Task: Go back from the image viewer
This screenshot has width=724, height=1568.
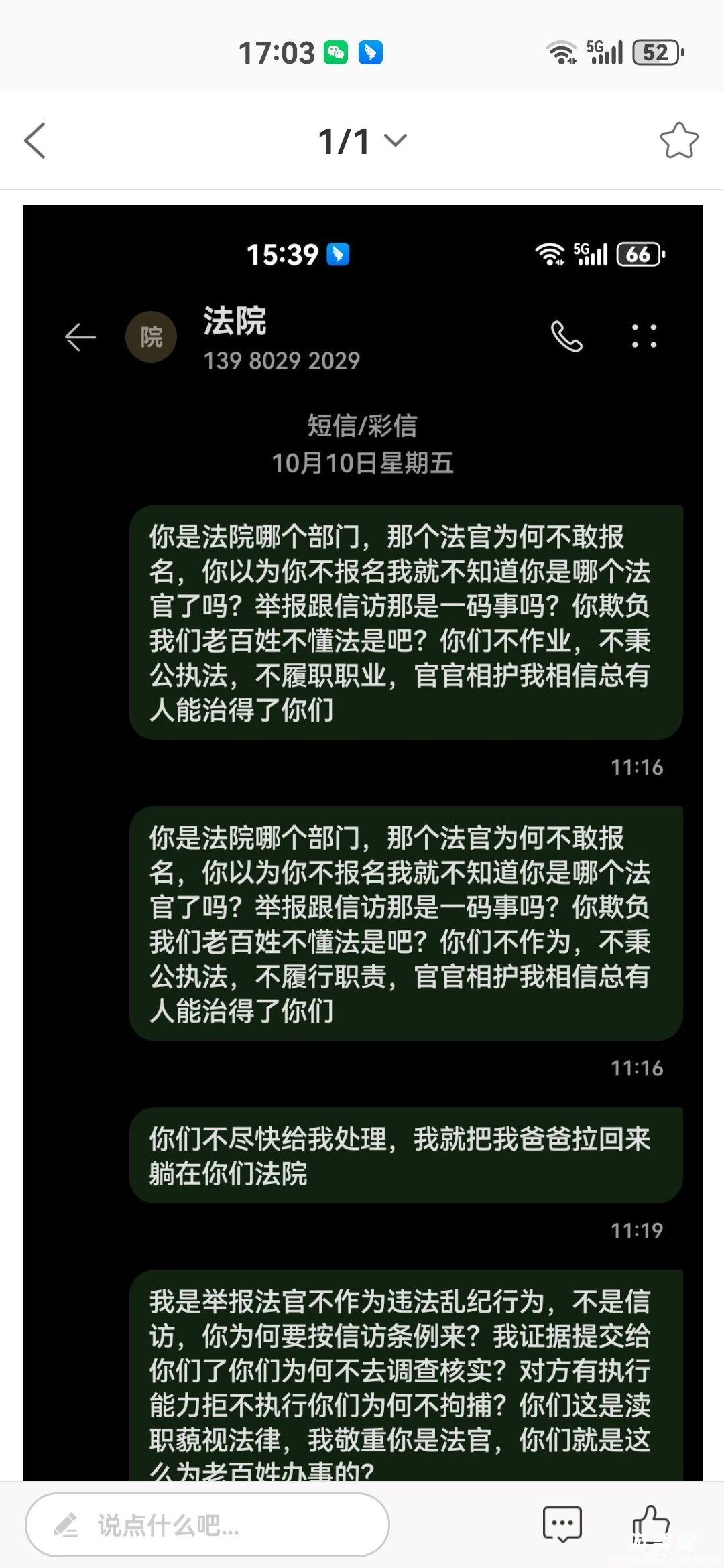Action: 35,141
